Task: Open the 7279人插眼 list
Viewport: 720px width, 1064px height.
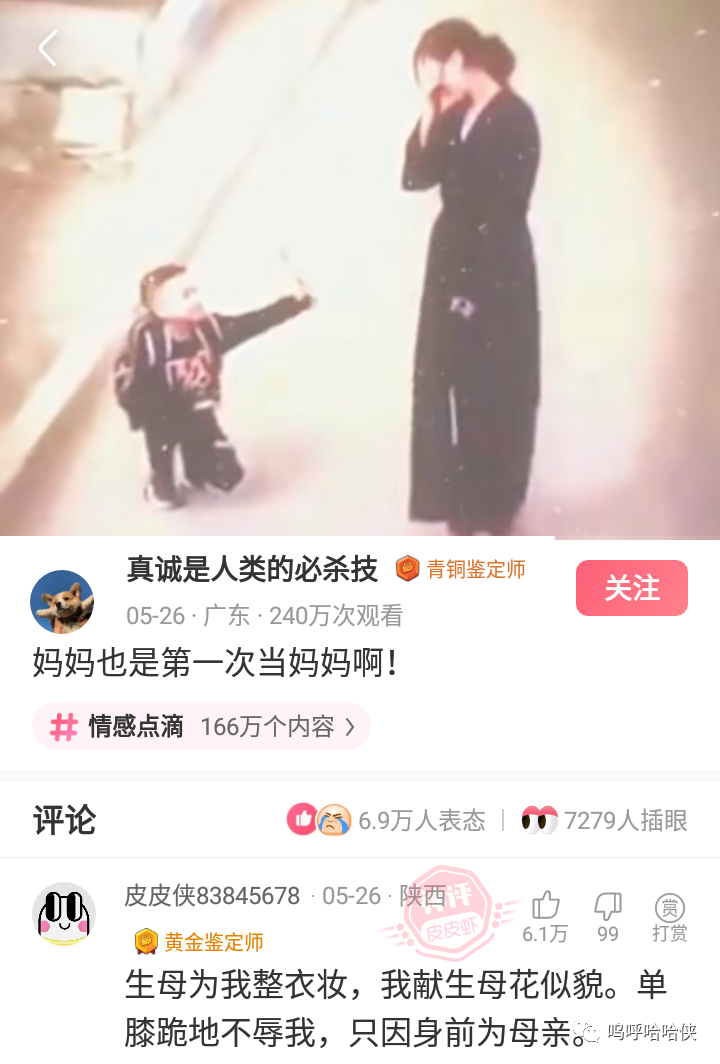Action: click(x=605, y=821)
